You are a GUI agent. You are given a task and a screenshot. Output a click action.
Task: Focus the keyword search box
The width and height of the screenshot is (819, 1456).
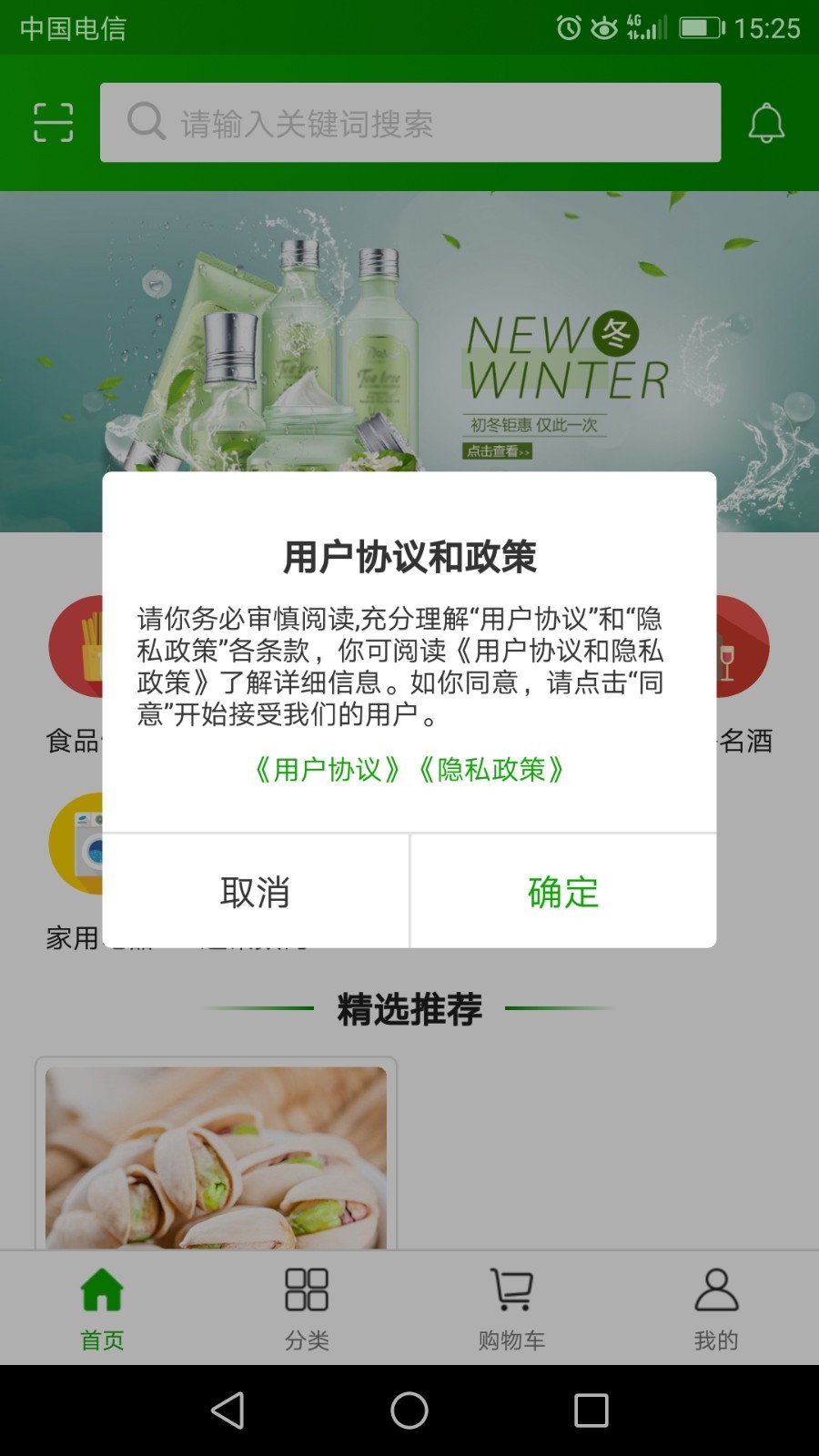tap(409, 123)
